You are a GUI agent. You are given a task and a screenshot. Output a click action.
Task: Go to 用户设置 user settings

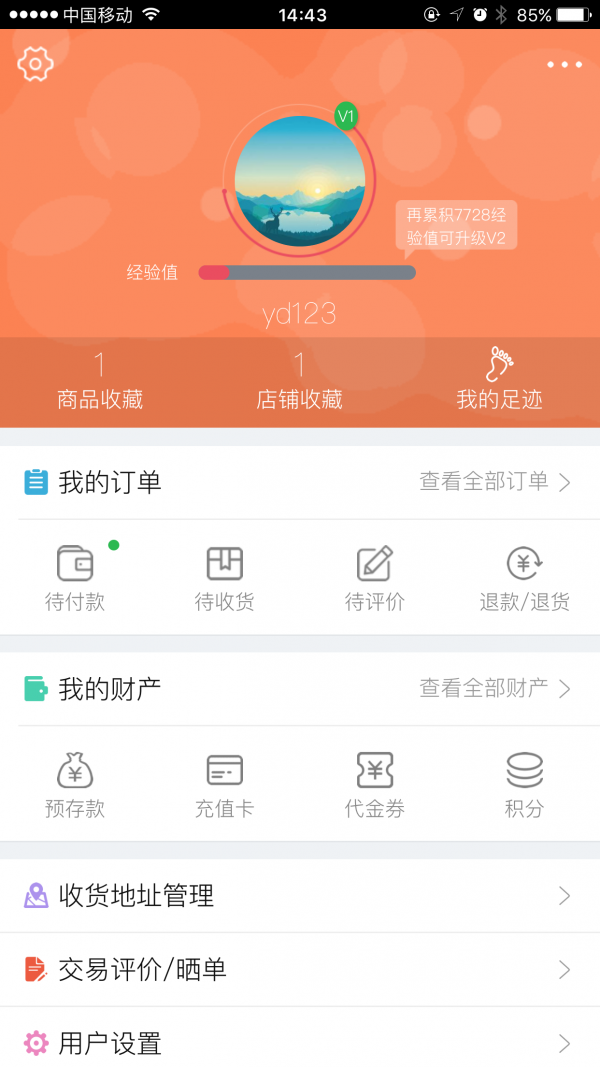[x=300, y=1043]
